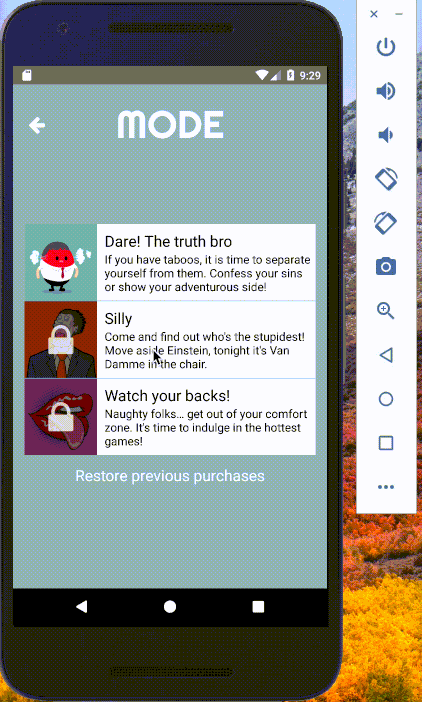Select the Dare! The truth bro mode
The width and height of the screenshot is (422, 702).
pos(170,262)
